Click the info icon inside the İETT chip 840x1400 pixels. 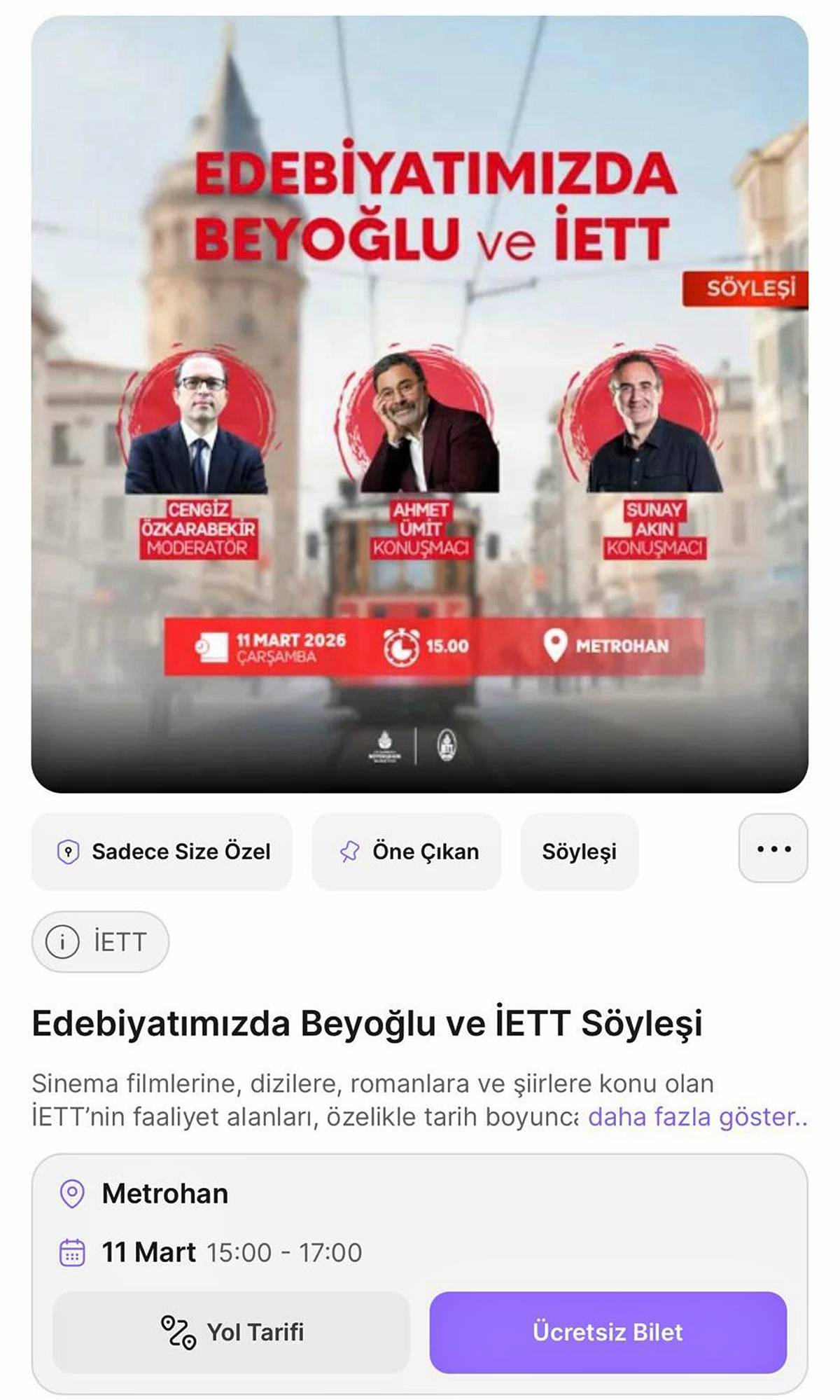coord(63,941)
